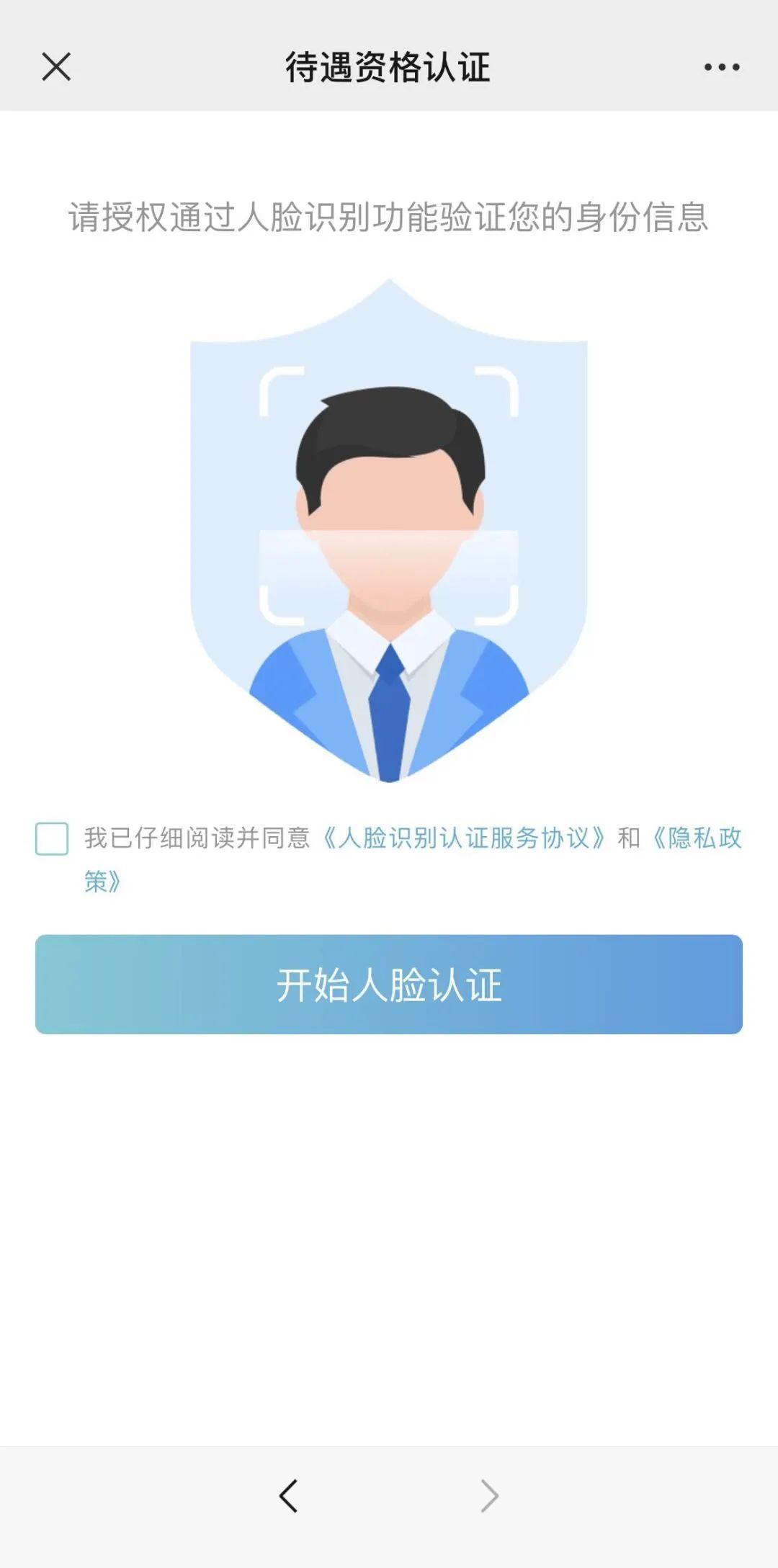Close the 待遇资格认证 page

(56, 67)
